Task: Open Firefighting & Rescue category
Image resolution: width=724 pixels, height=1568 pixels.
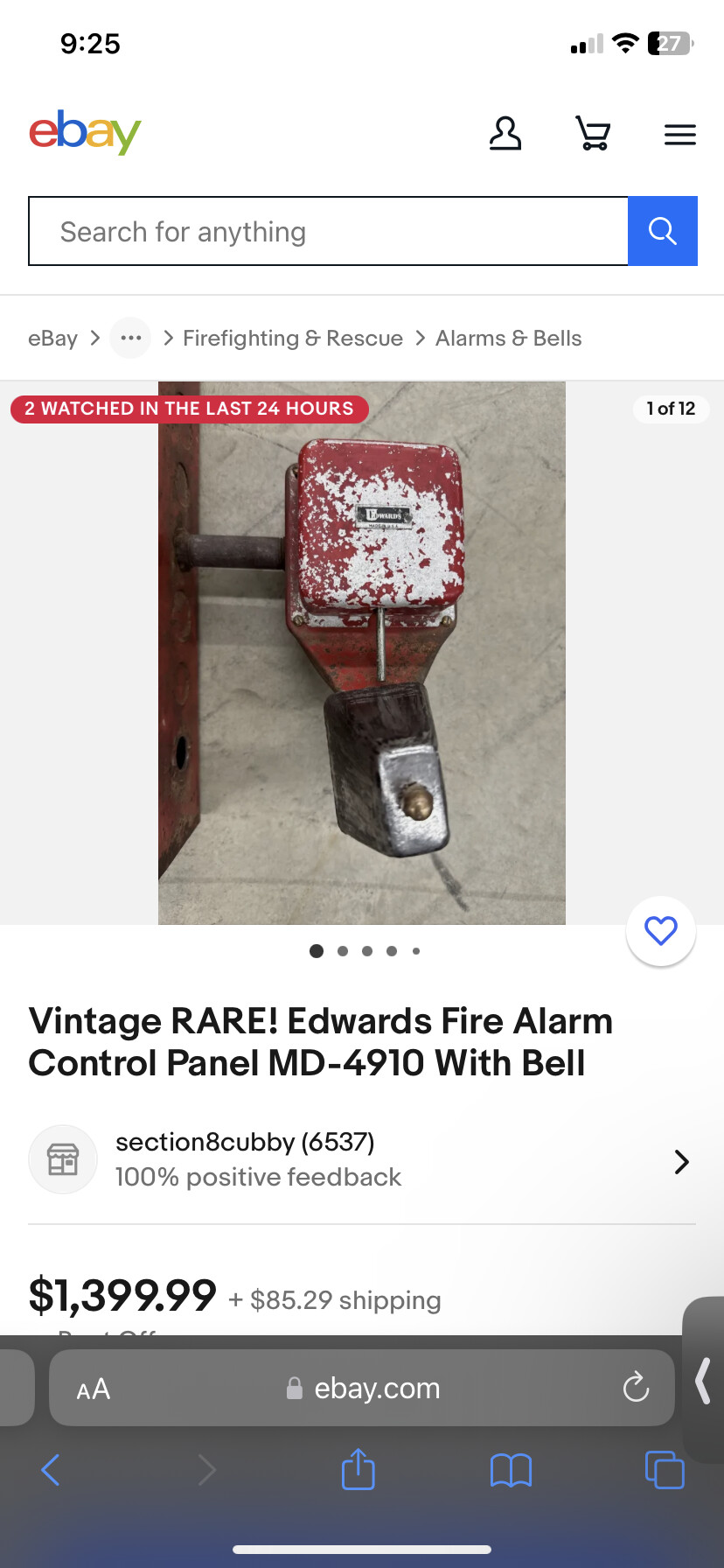Action: 292,339
